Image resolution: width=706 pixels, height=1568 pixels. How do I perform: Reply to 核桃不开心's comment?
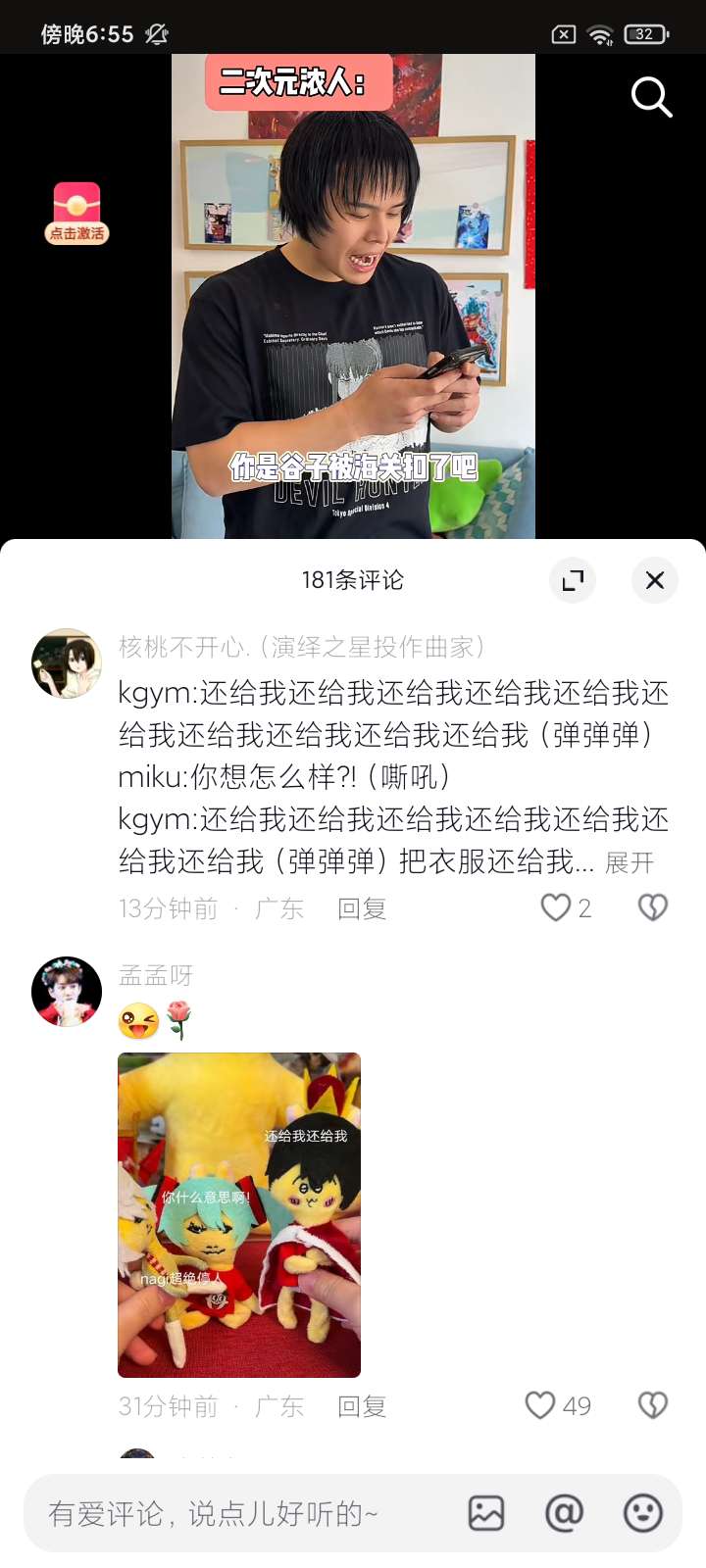pyautogui.click(x=362, y=908)
